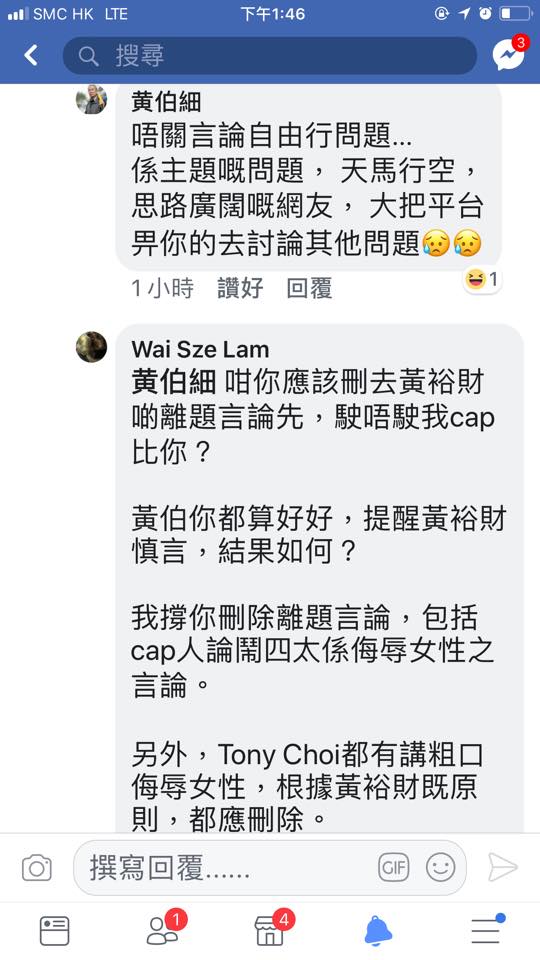Open the camera to attach a photo
The image size is (540, 960).
(37, 868)
